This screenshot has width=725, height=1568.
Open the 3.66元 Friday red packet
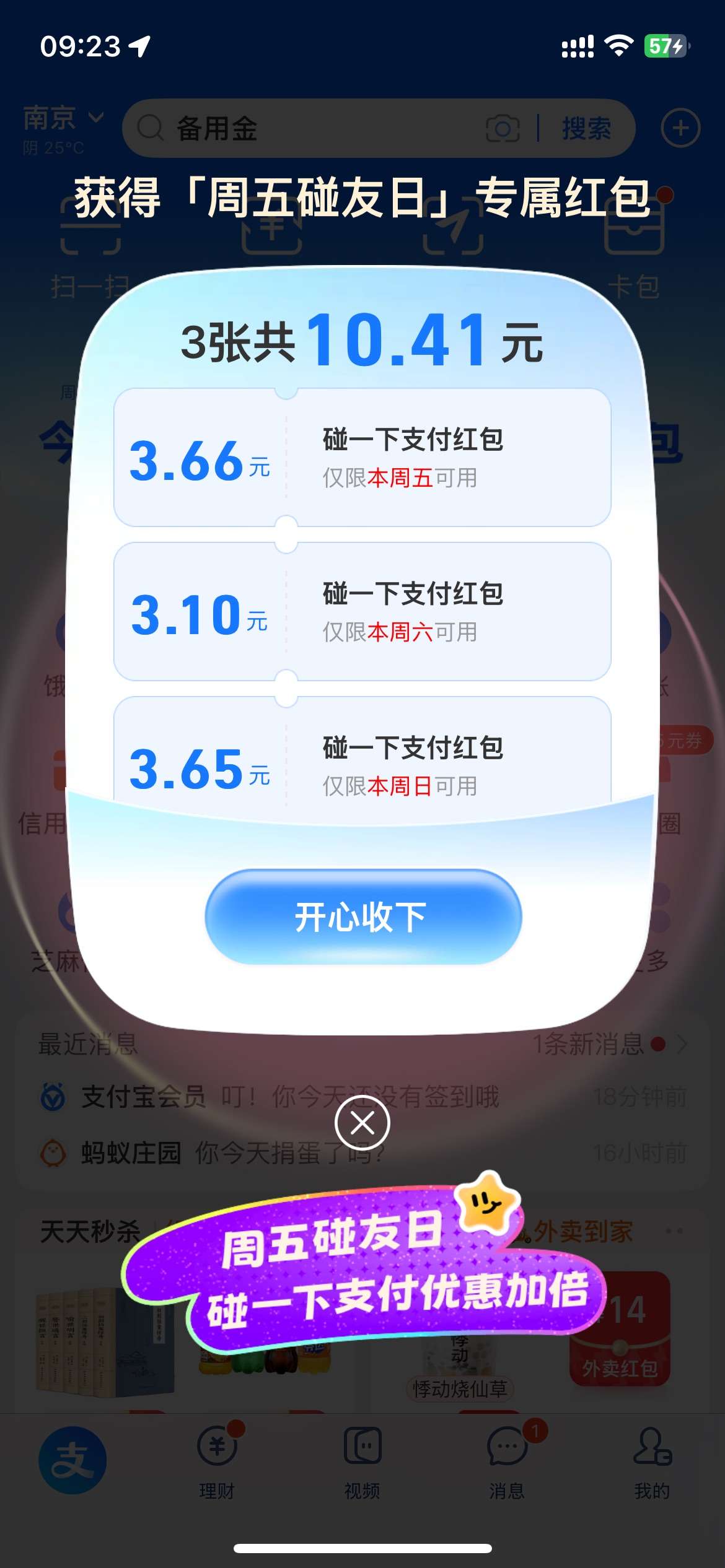362,458
